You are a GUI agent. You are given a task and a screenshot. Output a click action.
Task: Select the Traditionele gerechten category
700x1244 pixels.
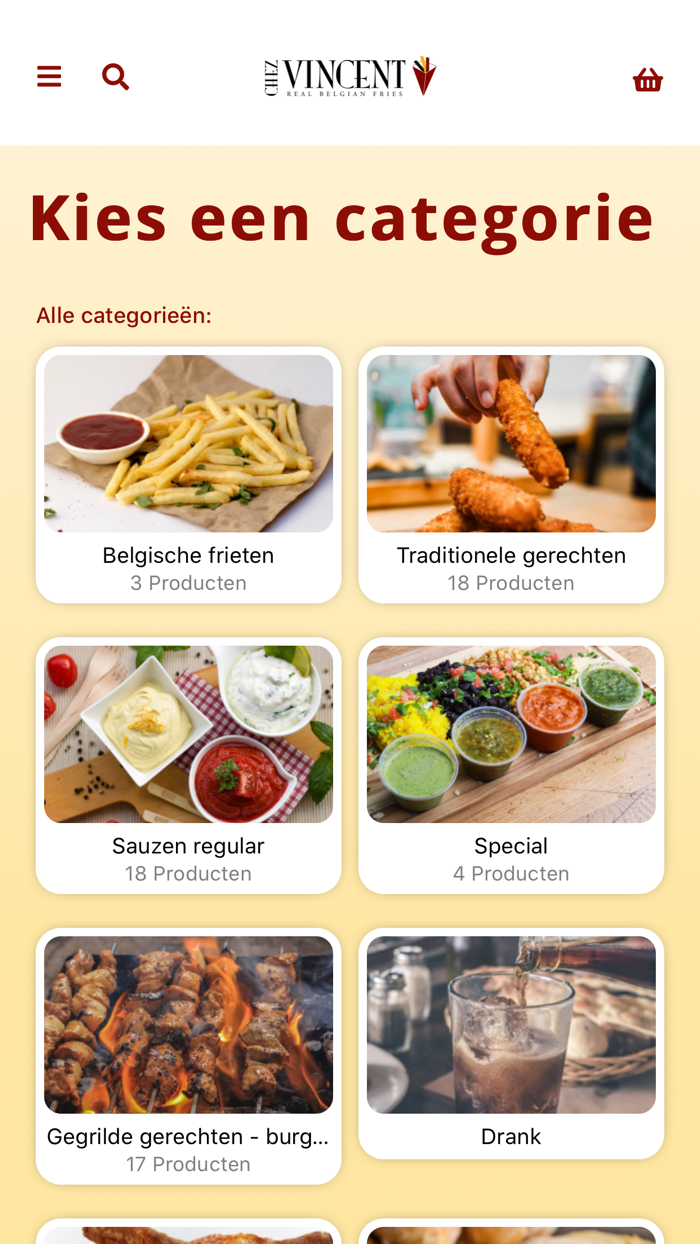point(511,475)
